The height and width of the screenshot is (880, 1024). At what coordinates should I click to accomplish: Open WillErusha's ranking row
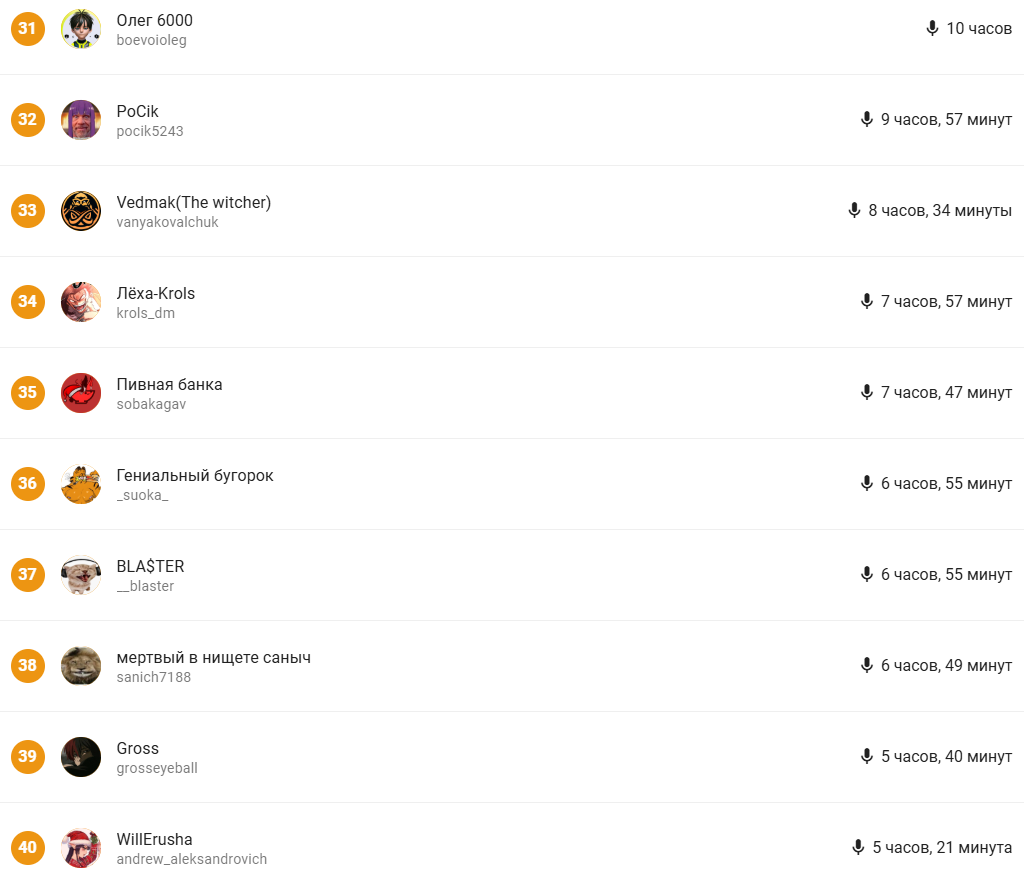coord(154,840)
